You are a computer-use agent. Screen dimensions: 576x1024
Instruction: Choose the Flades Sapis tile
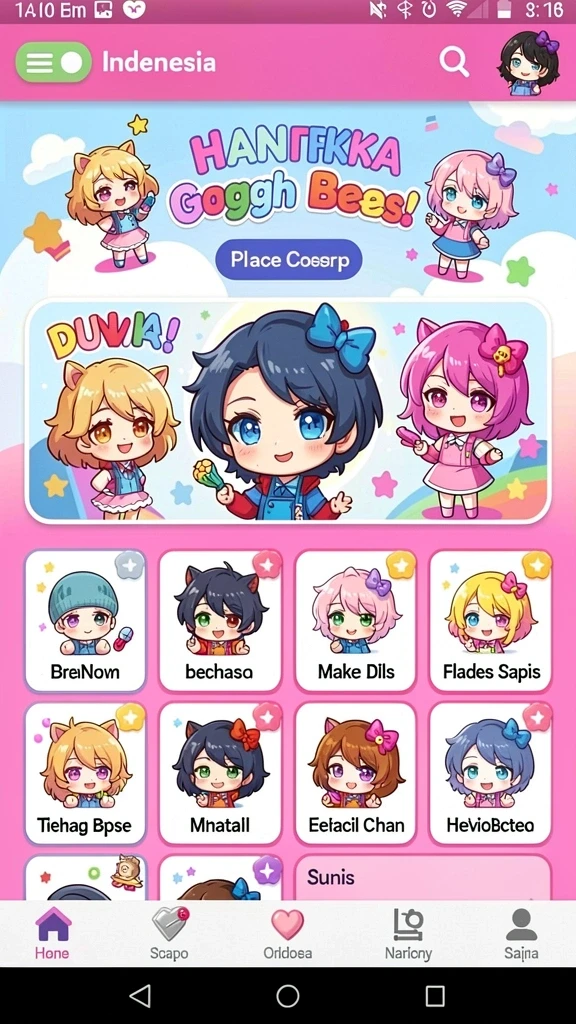click(x=490, y=620)
